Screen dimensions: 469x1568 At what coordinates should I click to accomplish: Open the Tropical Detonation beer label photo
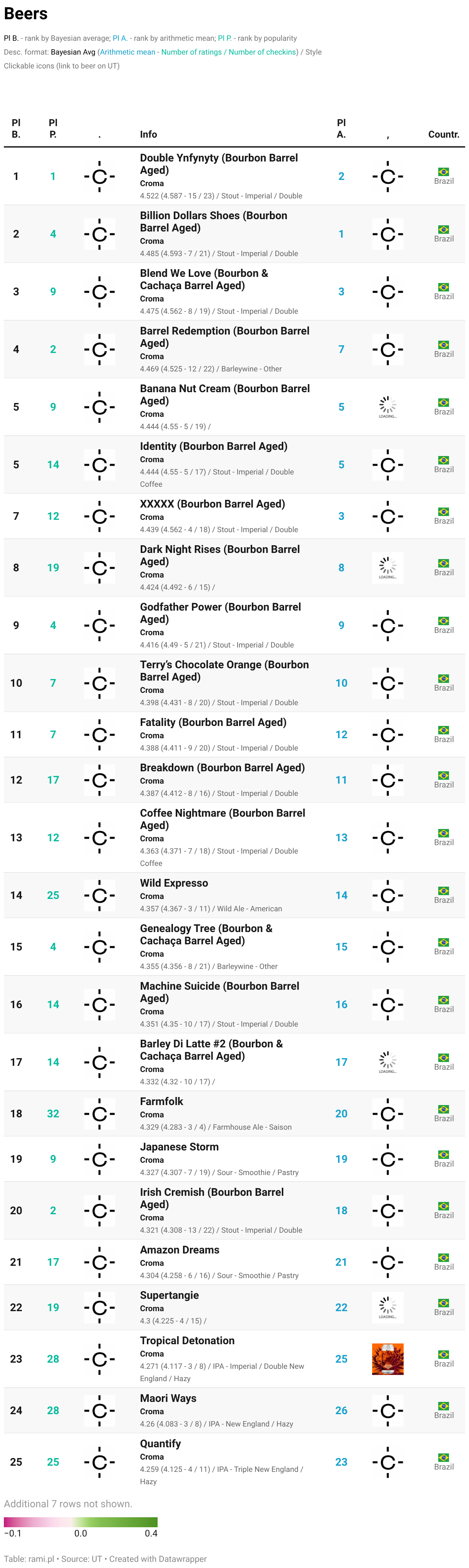point(388,1359)
